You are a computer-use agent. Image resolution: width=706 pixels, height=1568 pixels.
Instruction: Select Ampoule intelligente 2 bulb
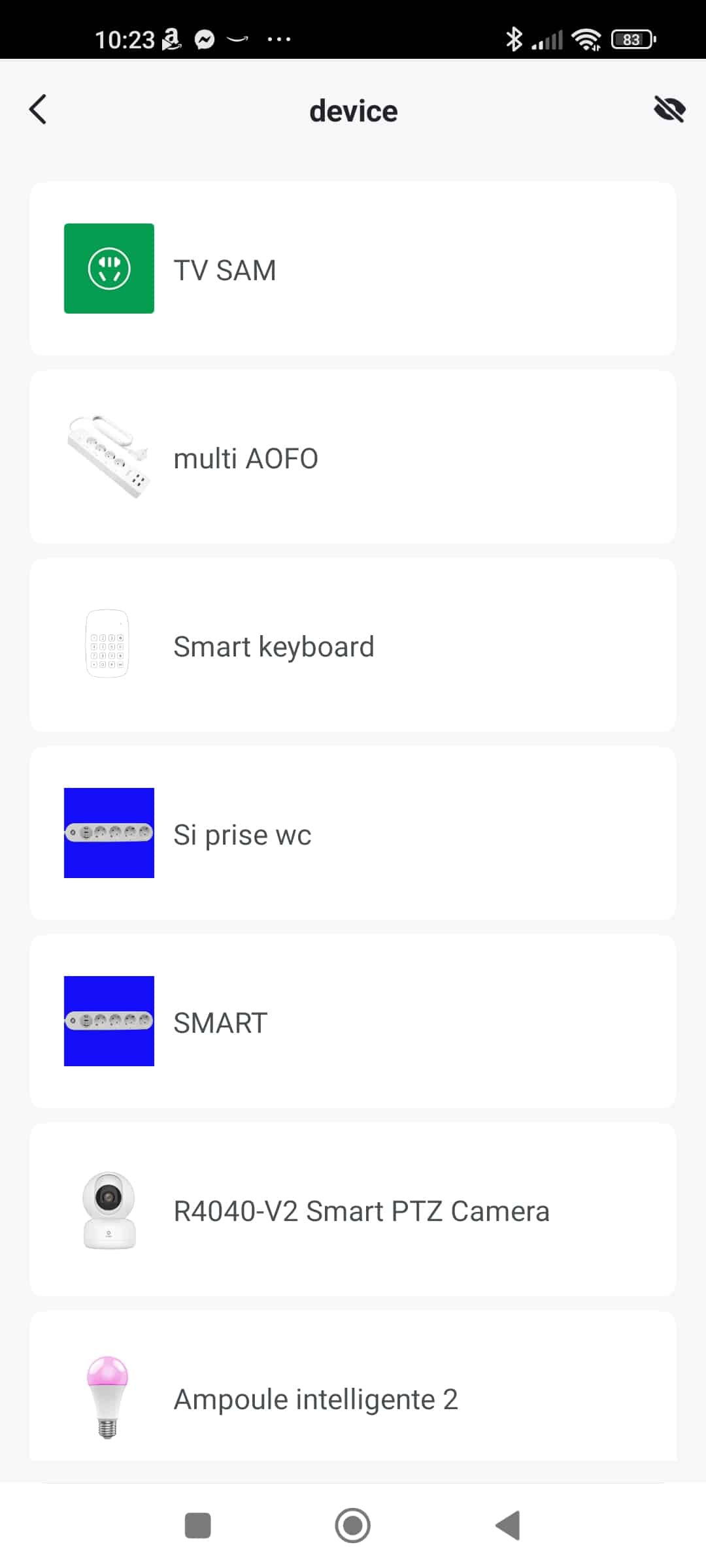click(353, 1386)
